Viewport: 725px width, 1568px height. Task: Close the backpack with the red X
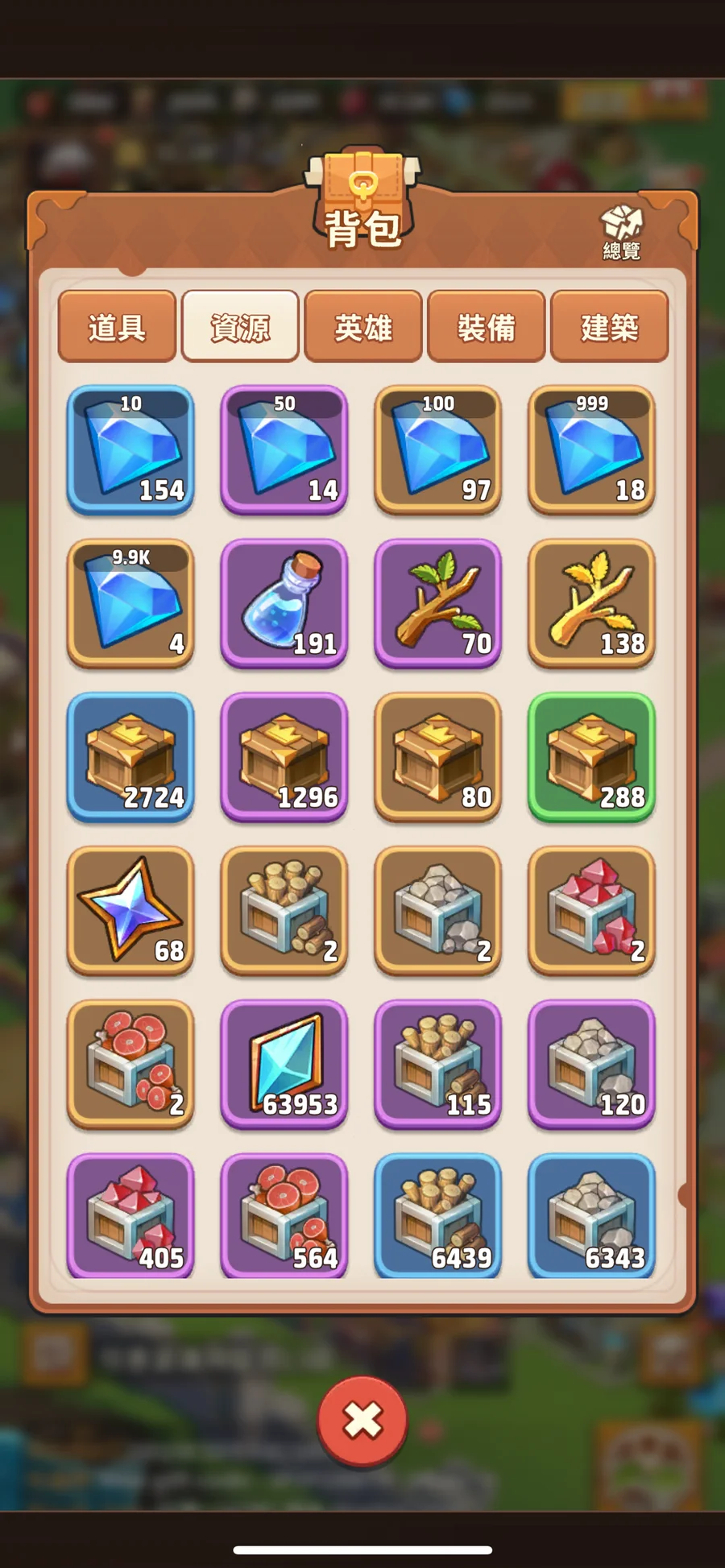pos(362,1421)
